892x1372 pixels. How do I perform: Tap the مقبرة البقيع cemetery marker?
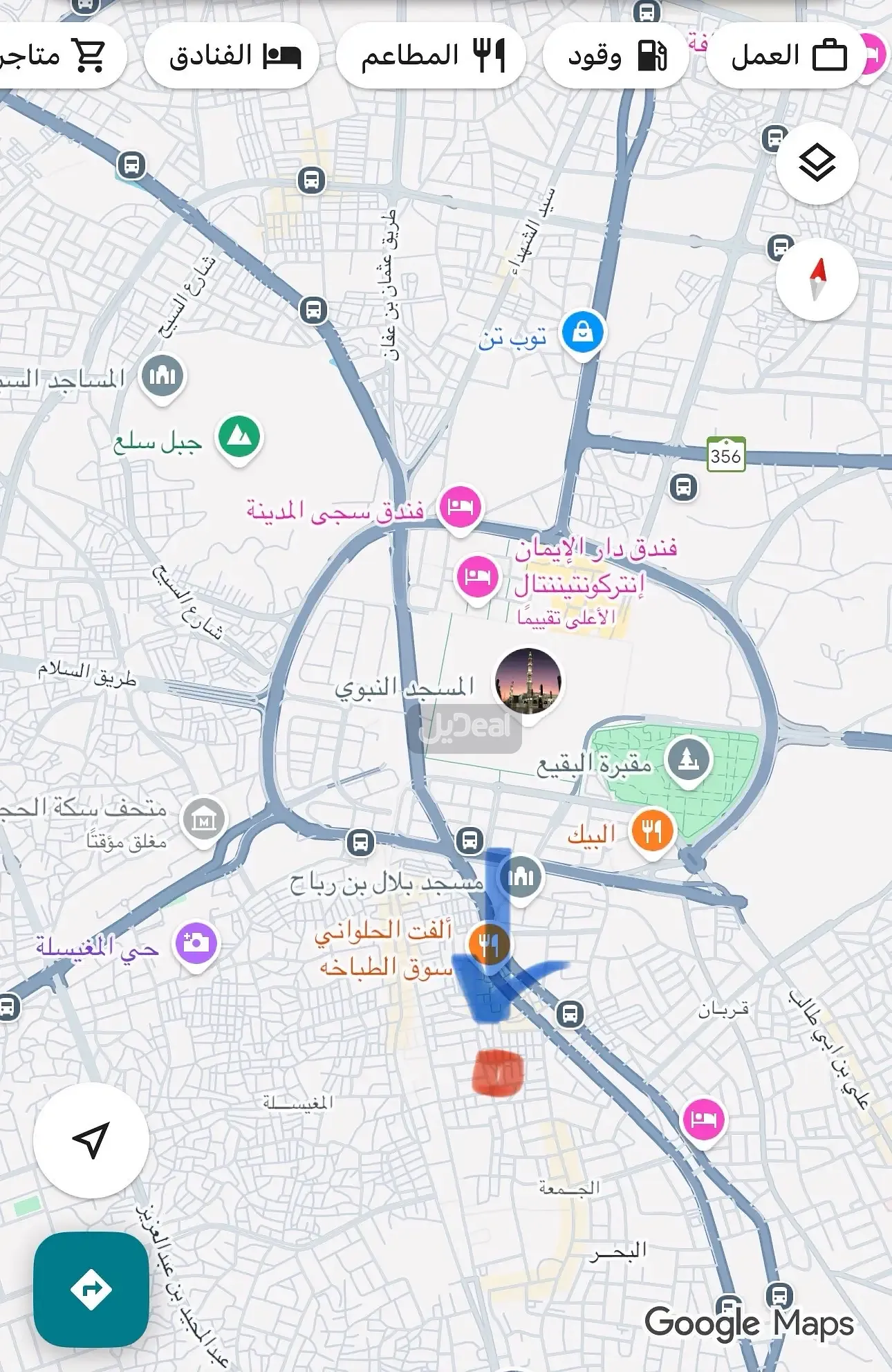tap(687, 760)
